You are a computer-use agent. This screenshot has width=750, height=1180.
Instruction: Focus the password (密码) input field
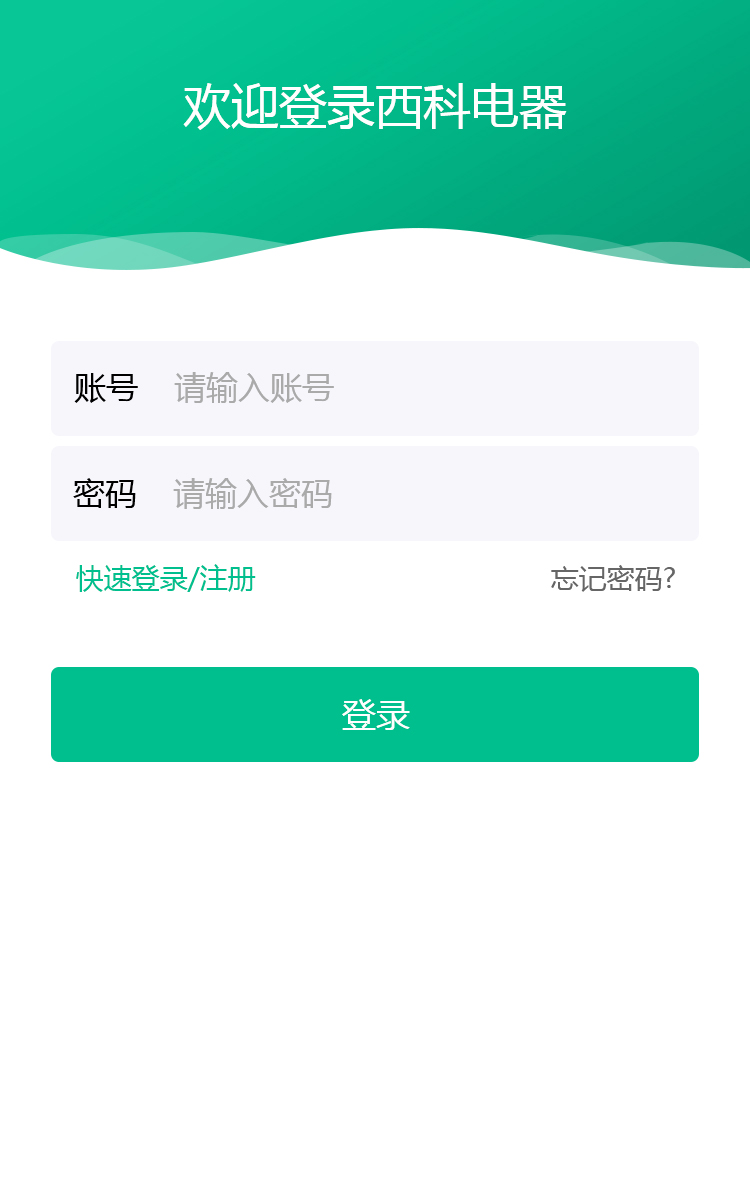[x=420, y=494]
